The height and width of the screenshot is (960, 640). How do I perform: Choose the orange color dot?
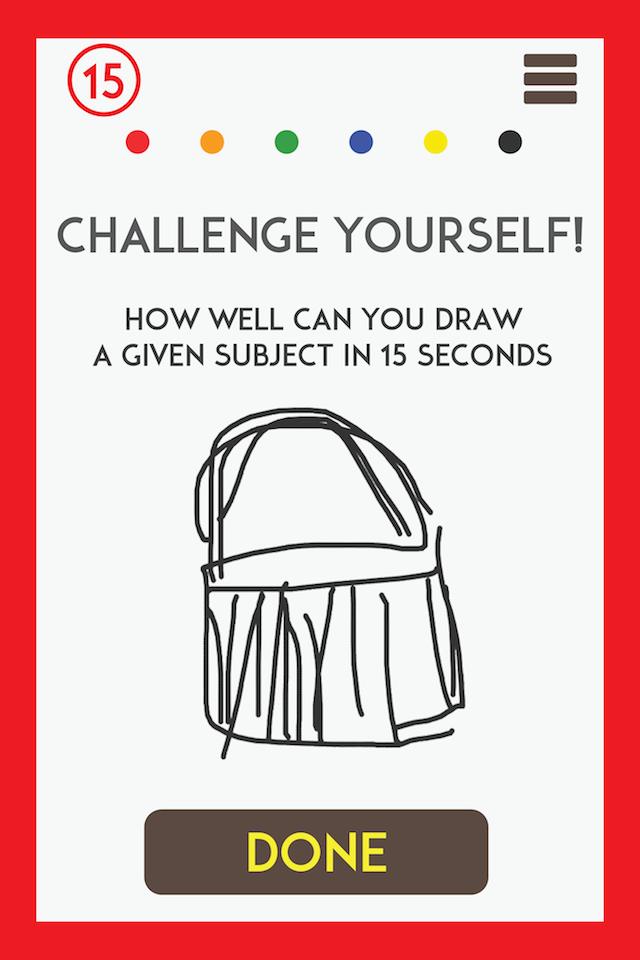tap(212, 142)
